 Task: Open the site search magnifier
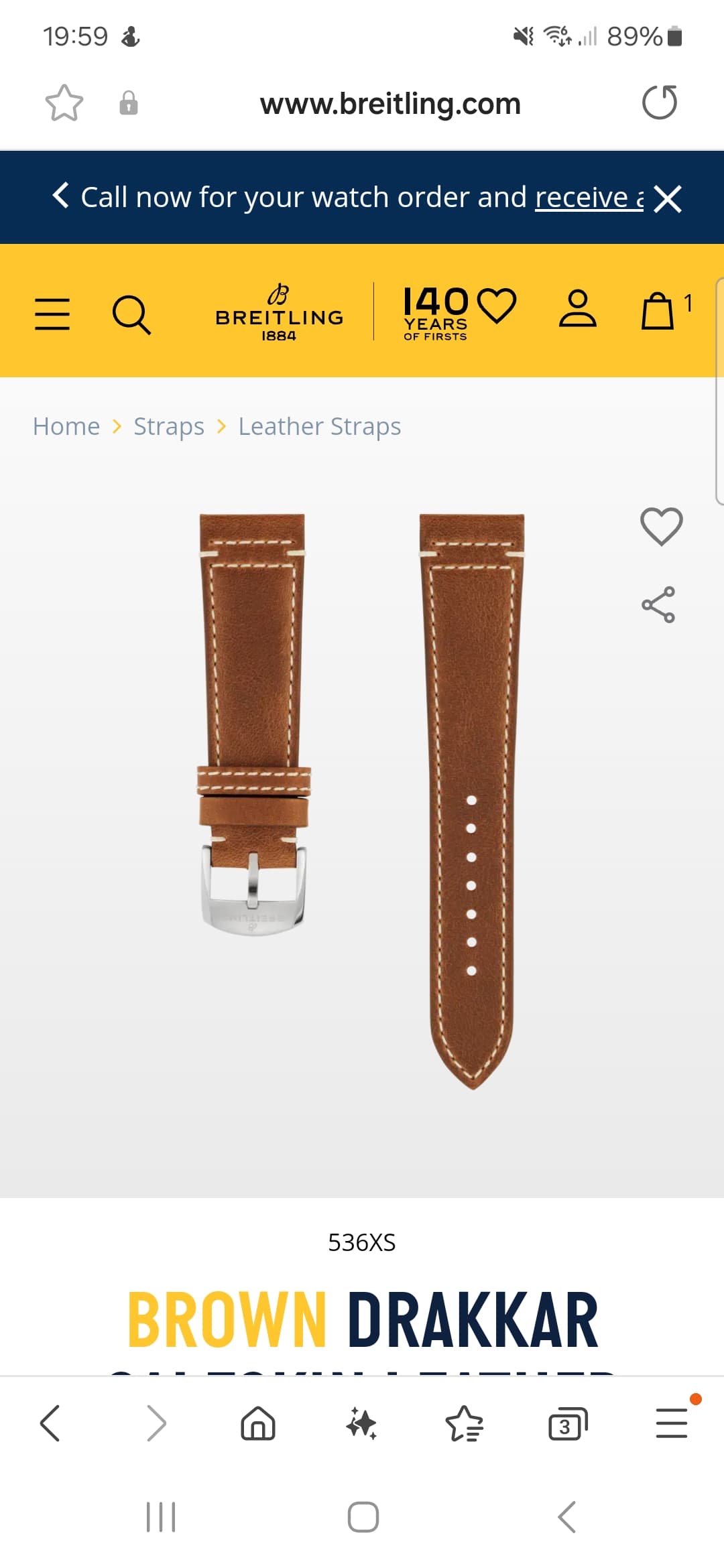[x=131, y=314]
